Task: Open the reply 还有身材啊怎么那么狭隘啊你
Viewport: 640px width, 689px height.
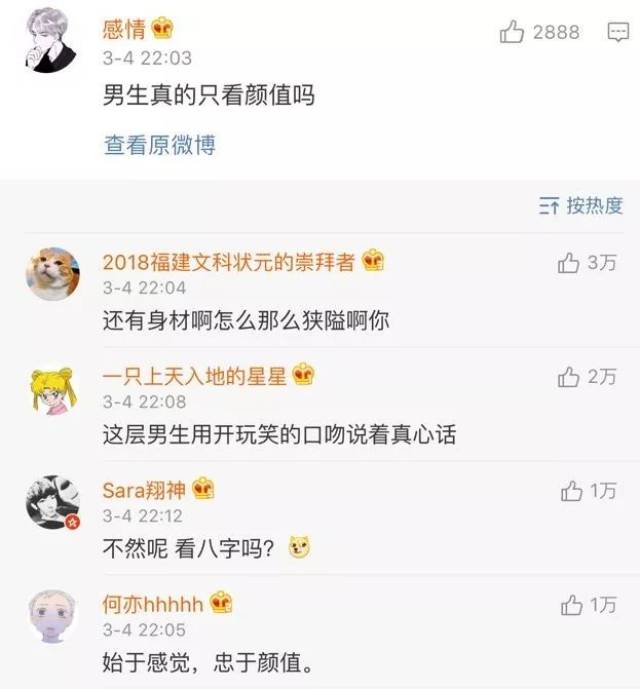Action: pos(246,320)
